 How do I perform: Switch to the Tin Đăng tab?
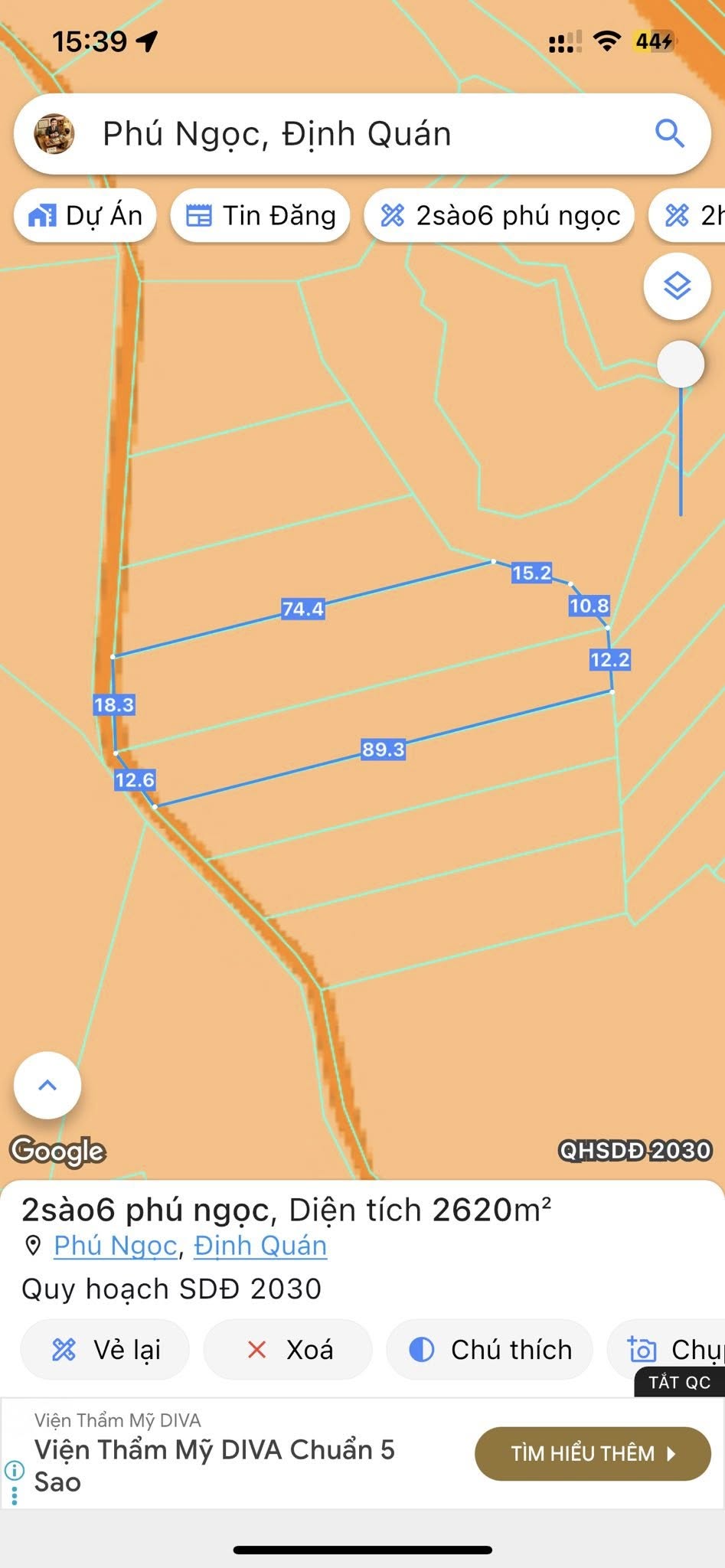tap(260, 215)
